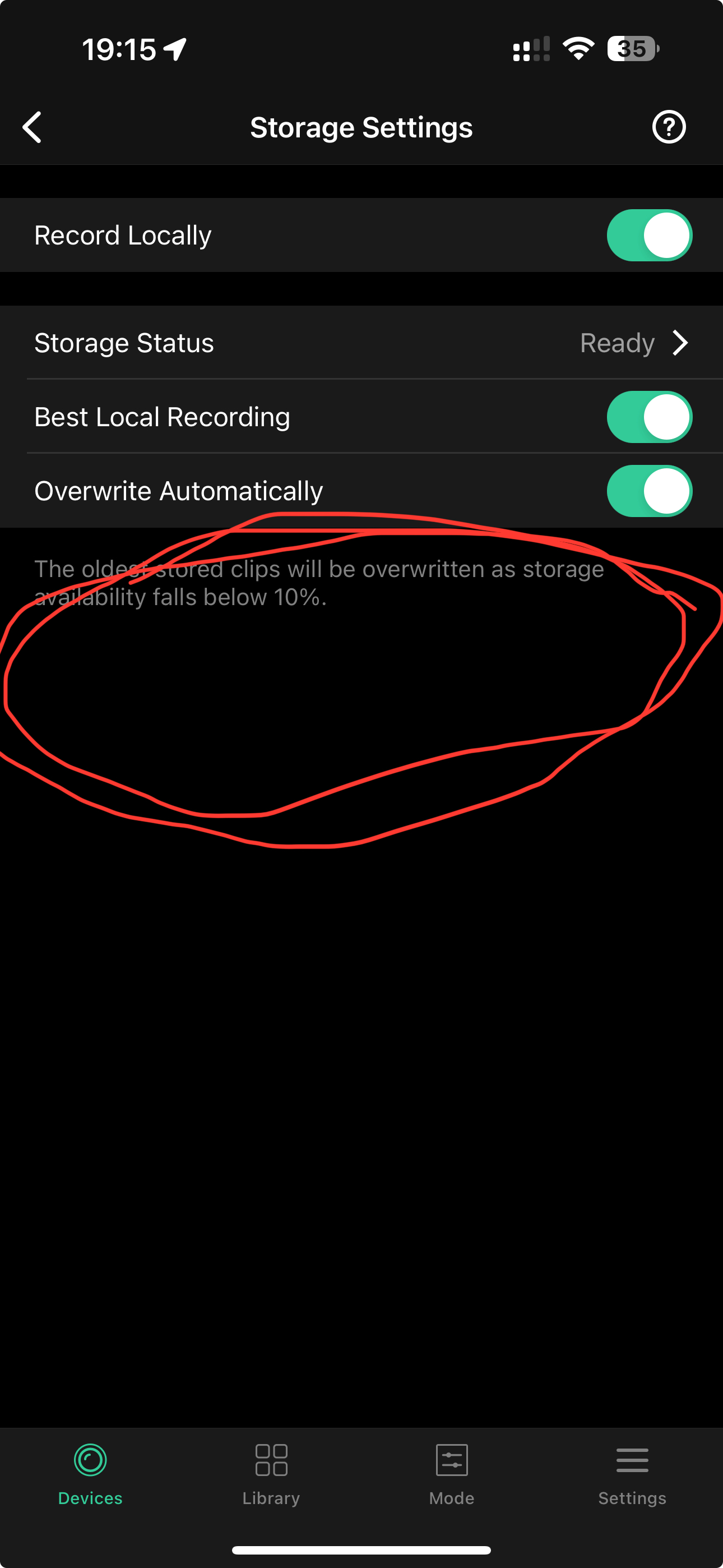Go back from Storage Settings

pyautogui.click(x=33, y=127)
